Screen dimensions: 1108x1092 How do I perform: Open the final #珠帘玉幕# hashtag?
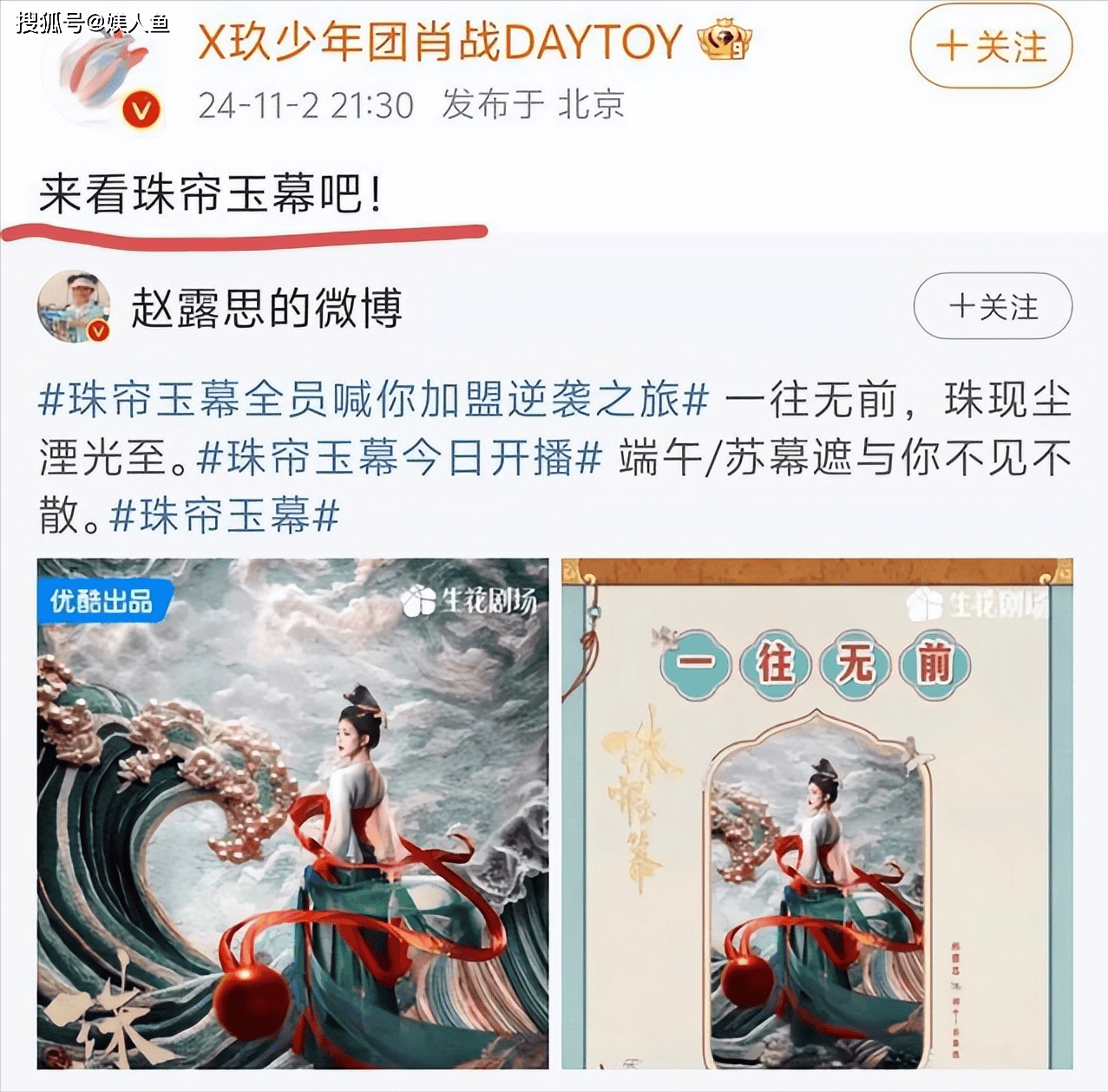pyautogui.click(x=224, y=515)
